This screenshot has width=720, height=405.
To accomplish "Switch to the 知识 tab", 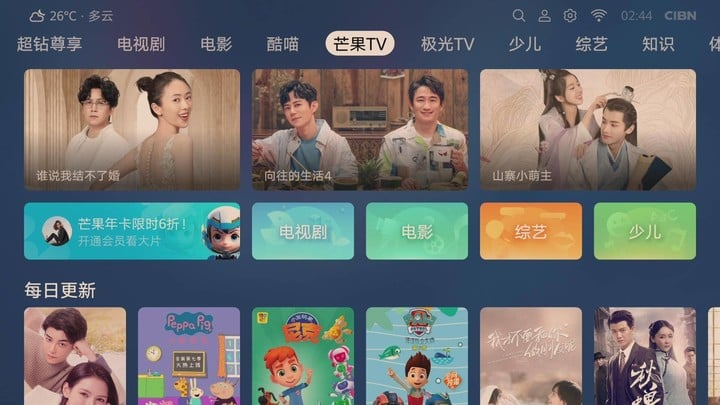I will 658,44.
